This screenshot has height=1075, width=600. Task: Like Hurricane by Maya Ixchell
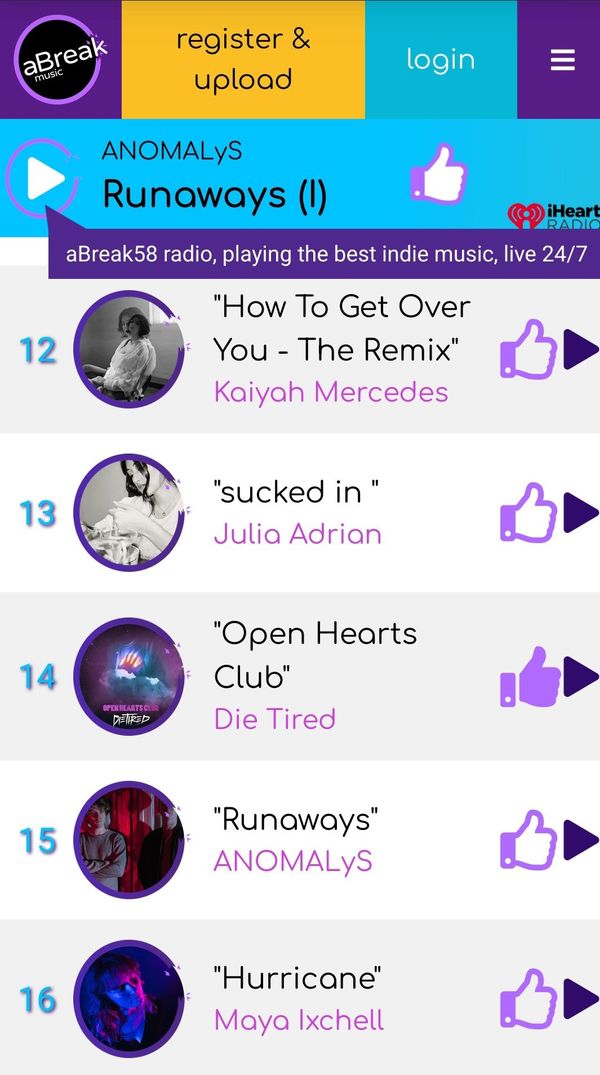[x=528, y=998]
